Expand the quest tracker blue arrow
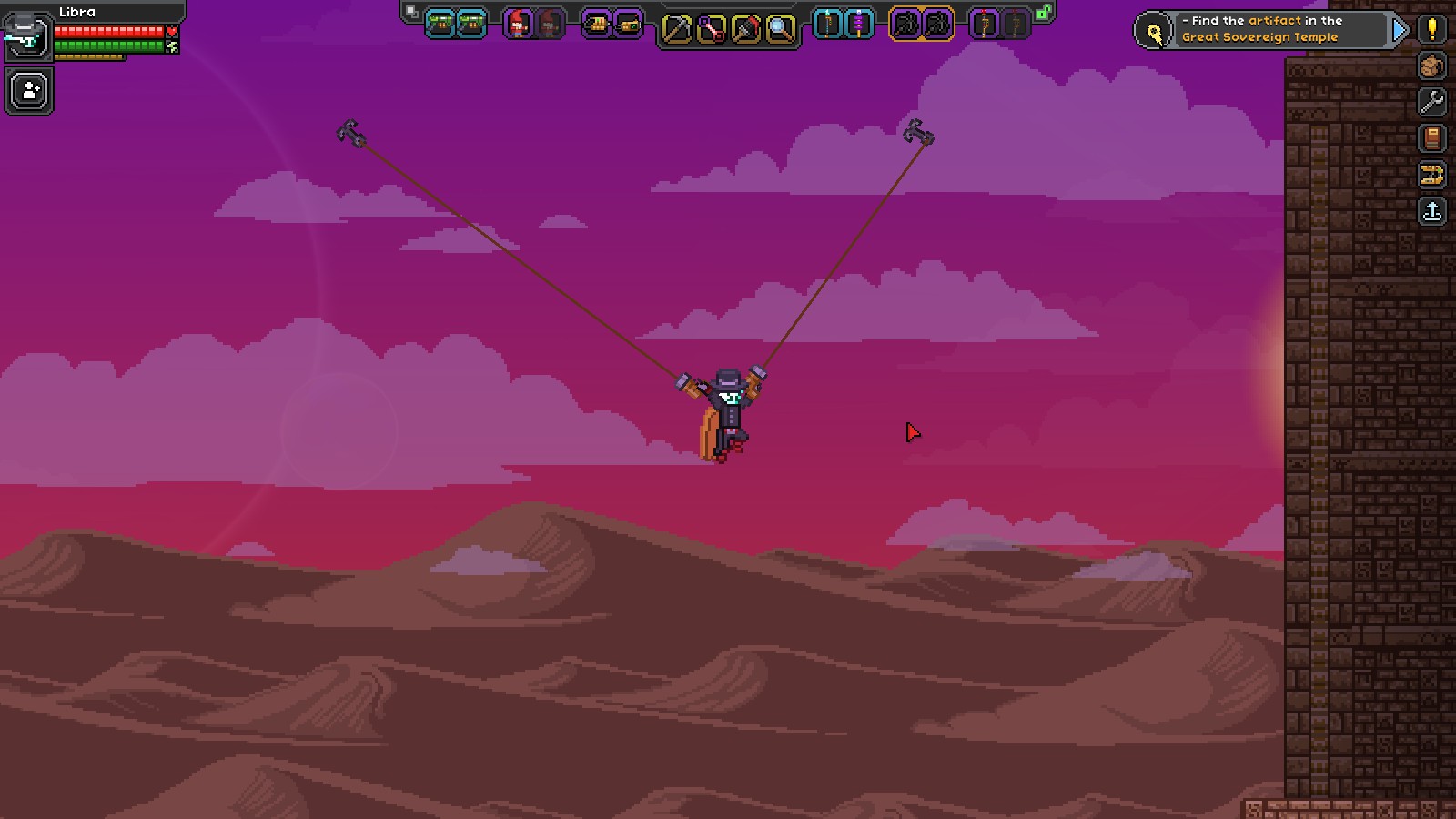The width and height of the screenshot is (1456, 819). [x=1400, y=30]
